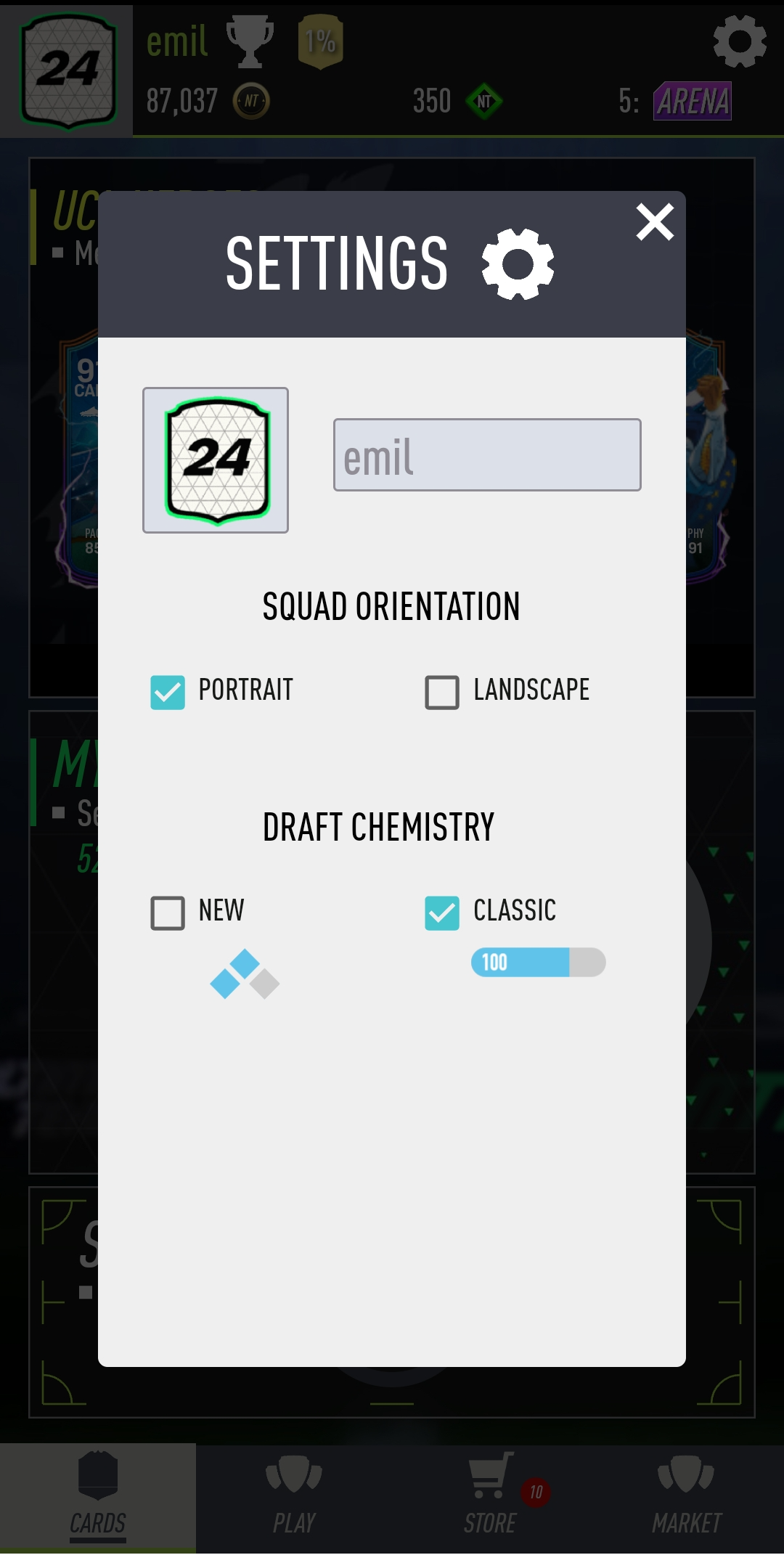The height and width of the screenshot is (1555, 784).
Task: Select Landscape squad orientation
Action: 442,692
